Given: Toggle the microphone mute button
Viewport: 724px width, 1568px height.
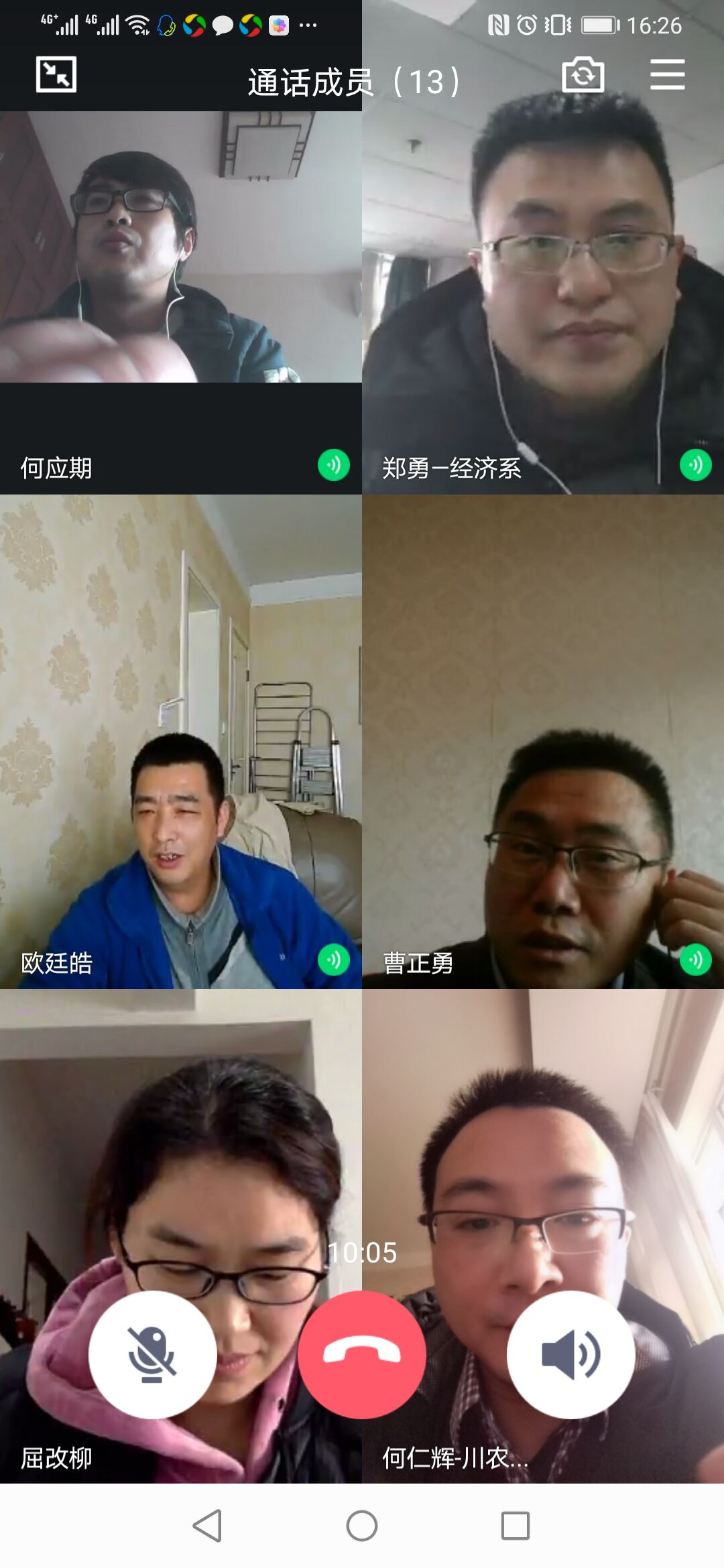Looking at the screenshot, I should tap(153, 1354).
